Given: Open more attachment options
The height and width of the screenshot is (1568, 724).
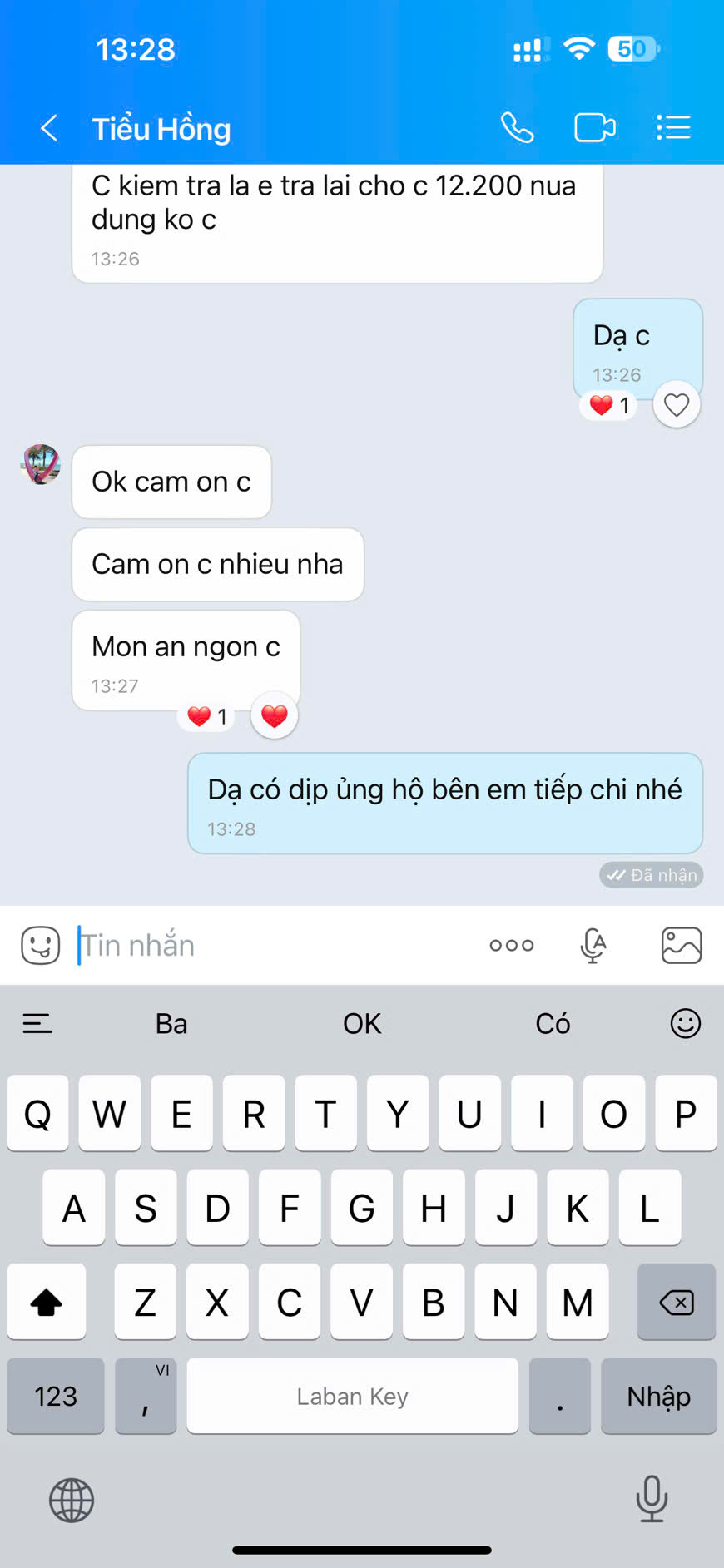Looking at the screenshot, I should [512, 945].
